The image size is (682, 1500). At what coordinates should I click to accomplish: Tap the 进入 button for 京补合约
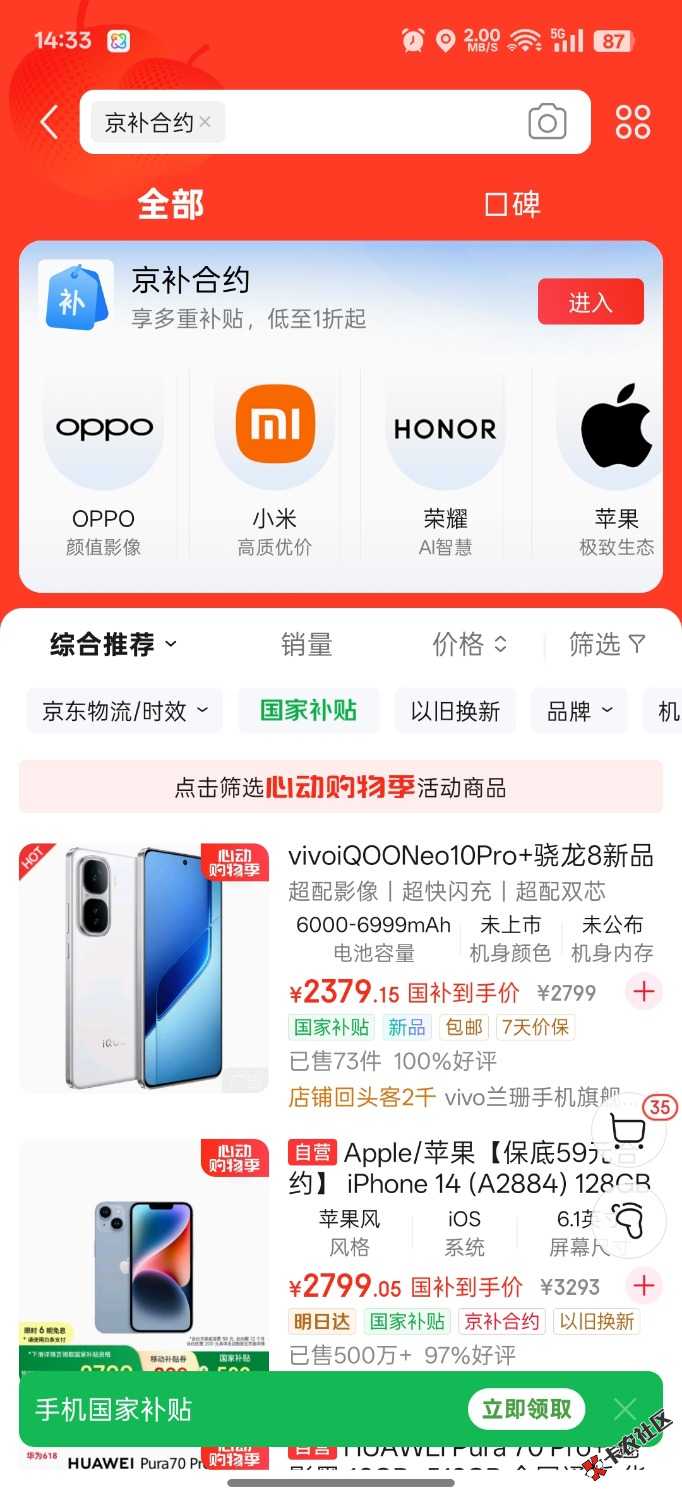tap(590, 302)
